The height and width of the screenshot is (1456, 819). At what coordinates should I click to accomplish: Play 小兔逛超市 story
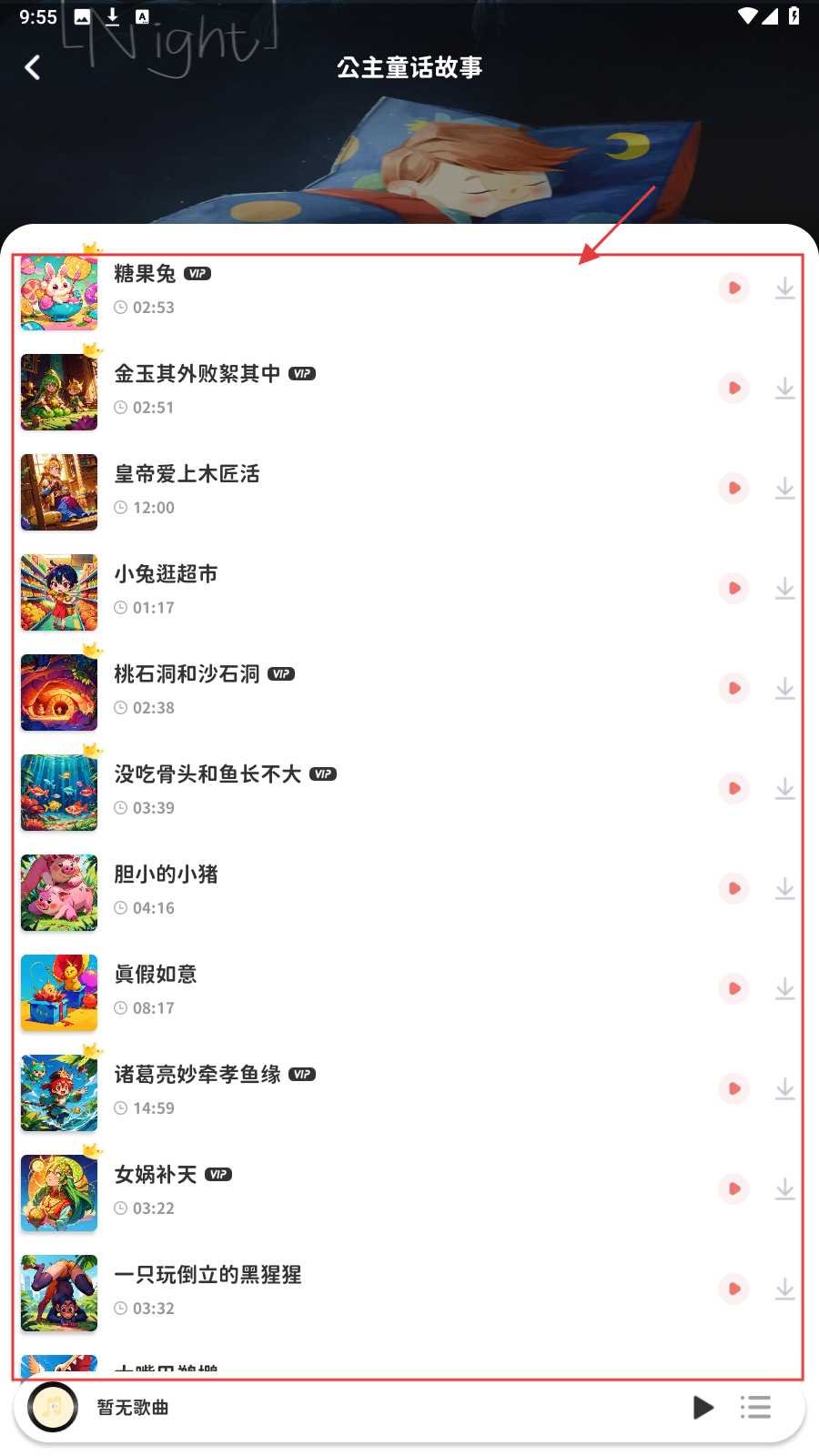click(733, 589)
